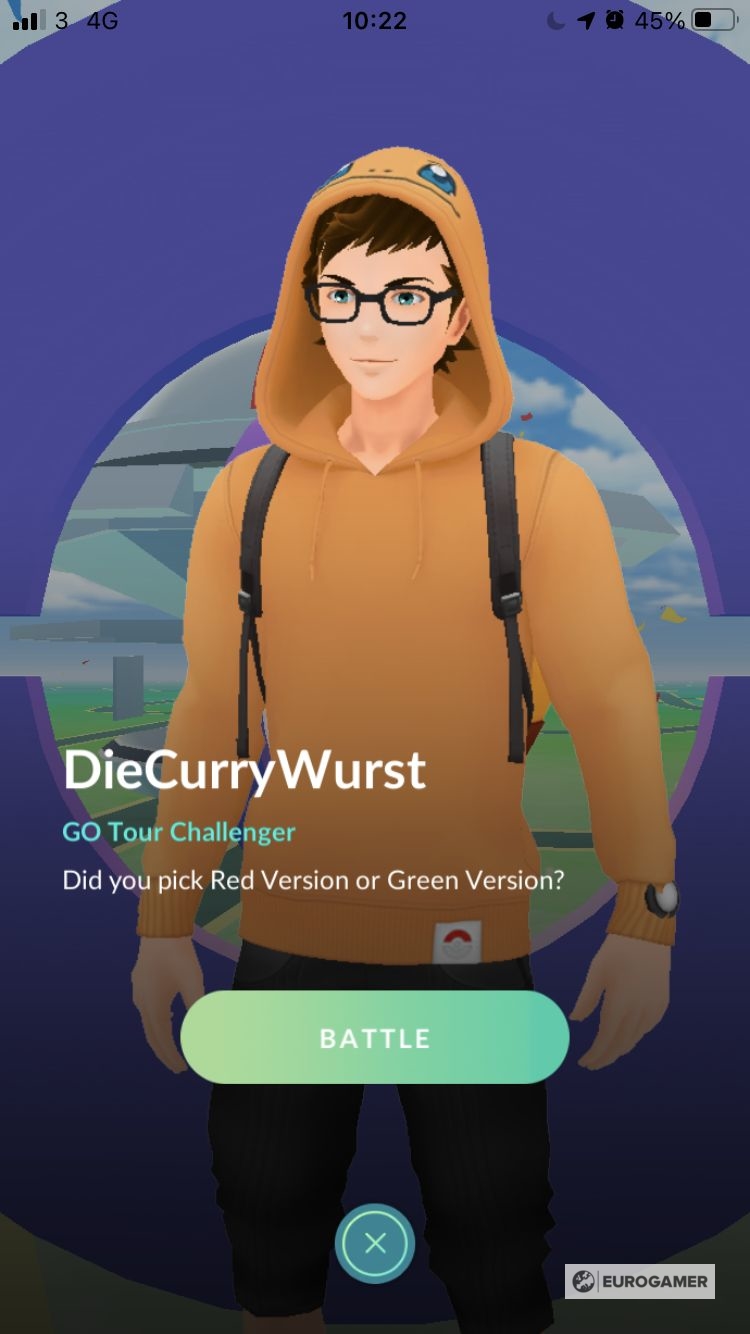Image resolution: width=750 pixels, height=1334 pixels.
Task: Tap the BATTLE button
Action: pos(375,1038)
